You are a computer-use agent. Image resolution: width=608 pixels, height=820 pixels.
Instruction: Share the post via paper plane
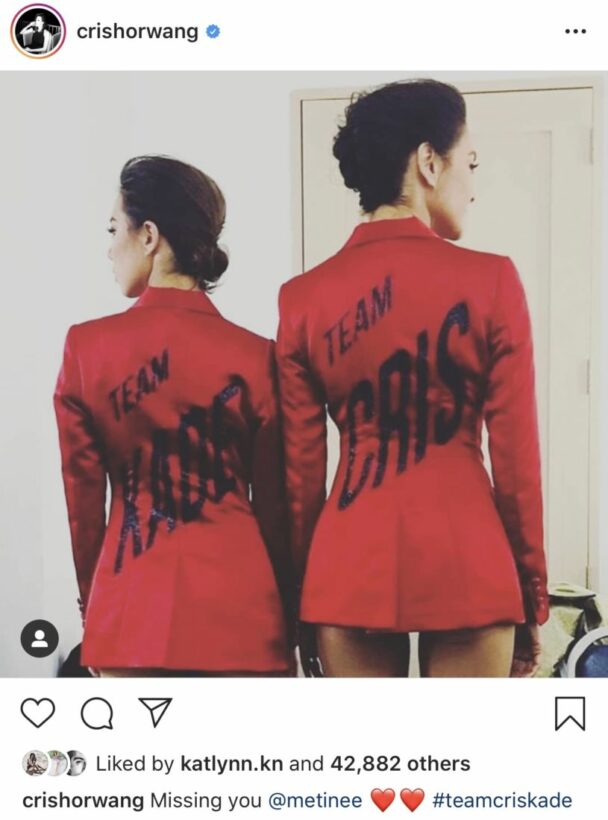tap(155, 713)
